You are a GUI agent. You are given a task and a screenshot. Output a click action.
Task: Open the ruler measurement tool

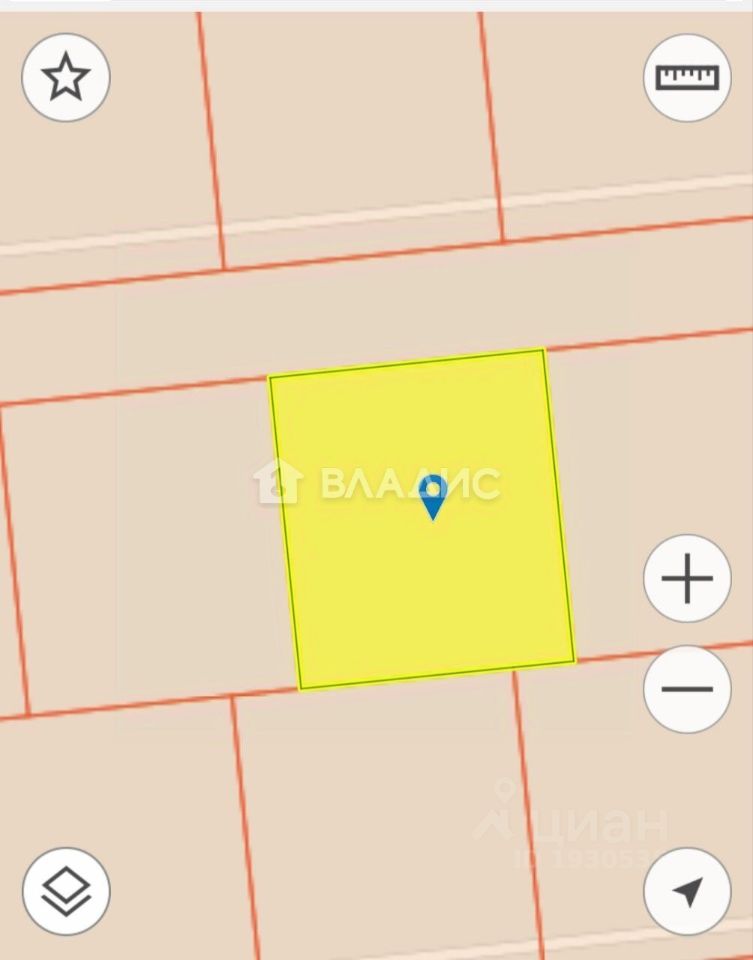[687, 77]
